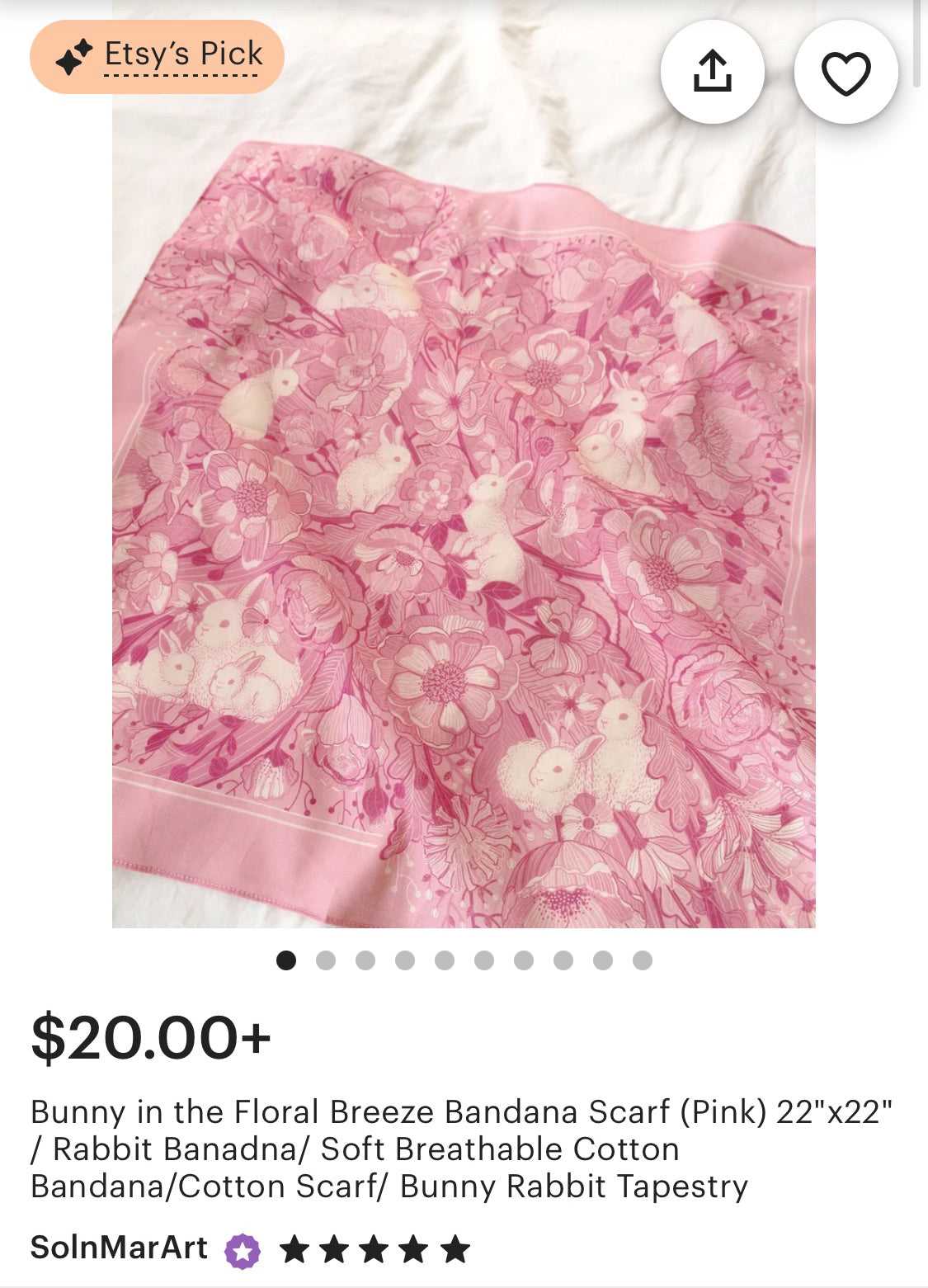The width and height of the screenshot is (928, 1288).
Task: Favorite this listing with the heart
Action: pyautogui.click(x=846, y=72)
